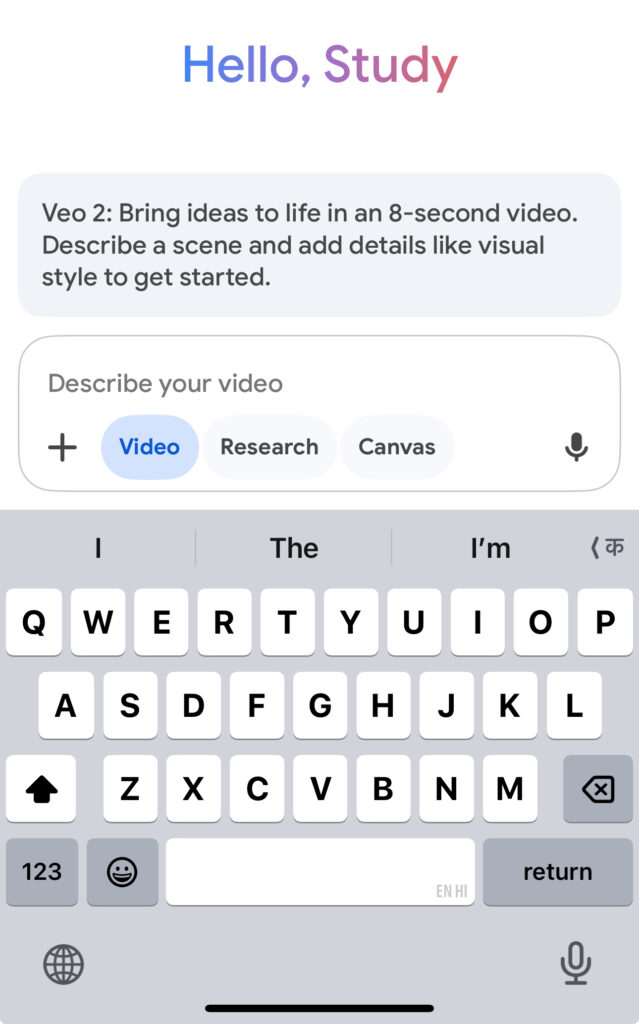Select the Canvas chip
Viewport: 639px width, 1024px height.
click(397, 447)
